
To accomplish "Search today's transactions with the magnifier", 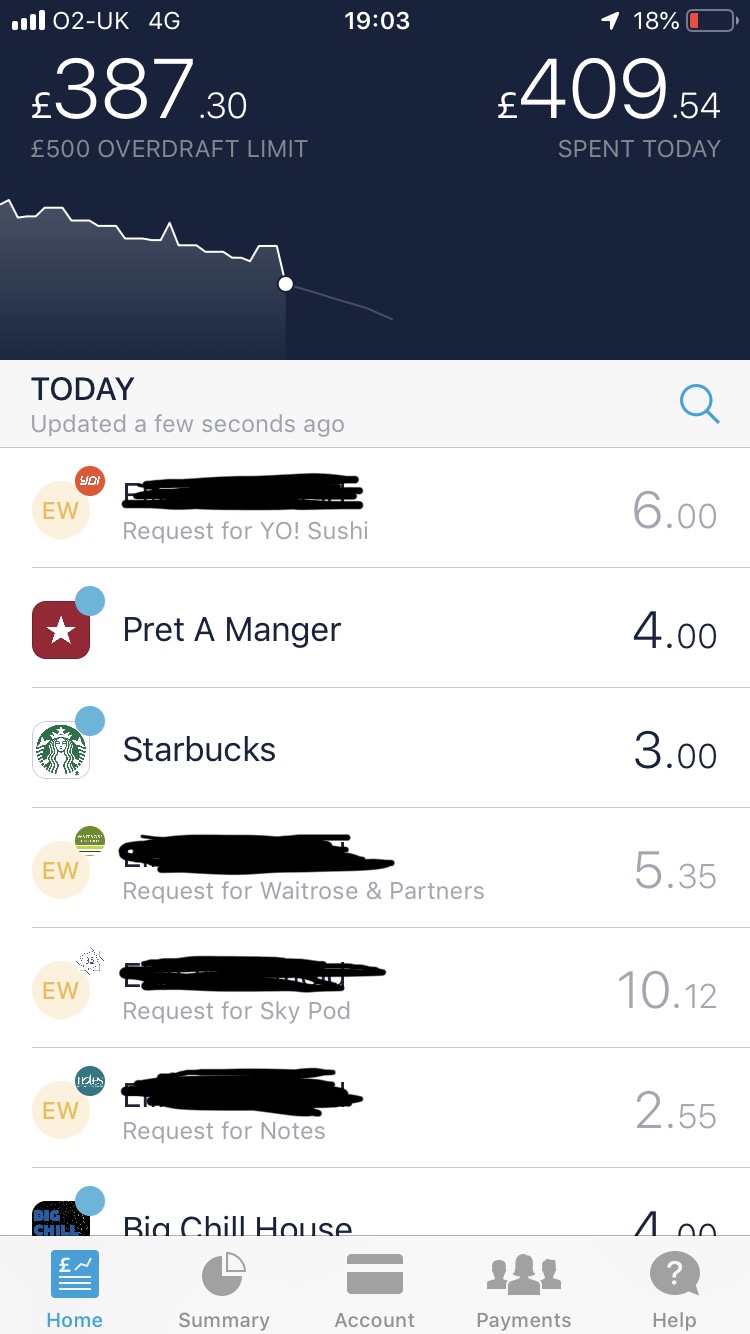I will point(699,404).
